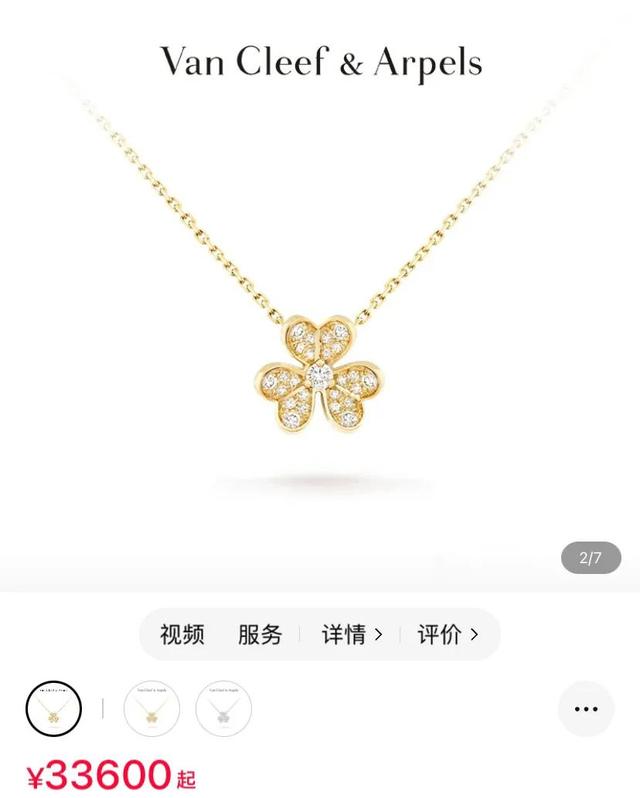The height and width of the screenshot is (798, 640).
Task: Select the white gold necklace variant thumbnail
Action: click(x=223, y=709)
